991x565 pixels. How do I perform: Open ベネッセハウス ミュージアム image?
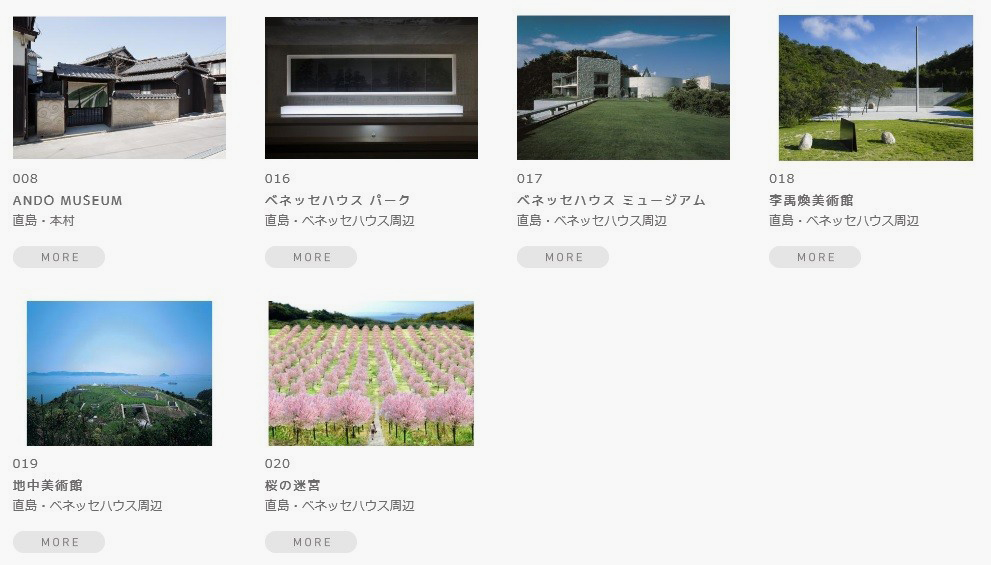tap(623, 88)
